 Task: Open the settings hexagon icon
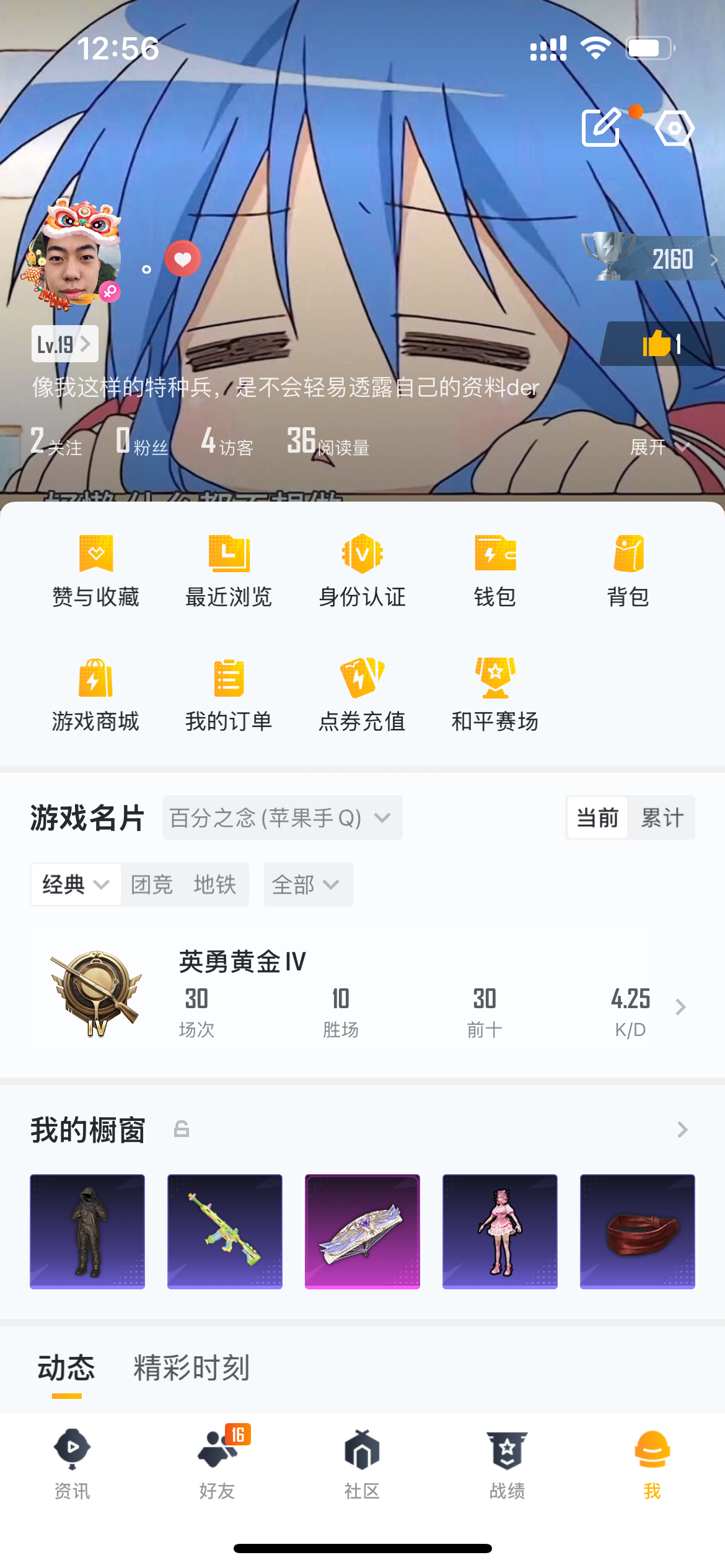click(x=674, y=128)
